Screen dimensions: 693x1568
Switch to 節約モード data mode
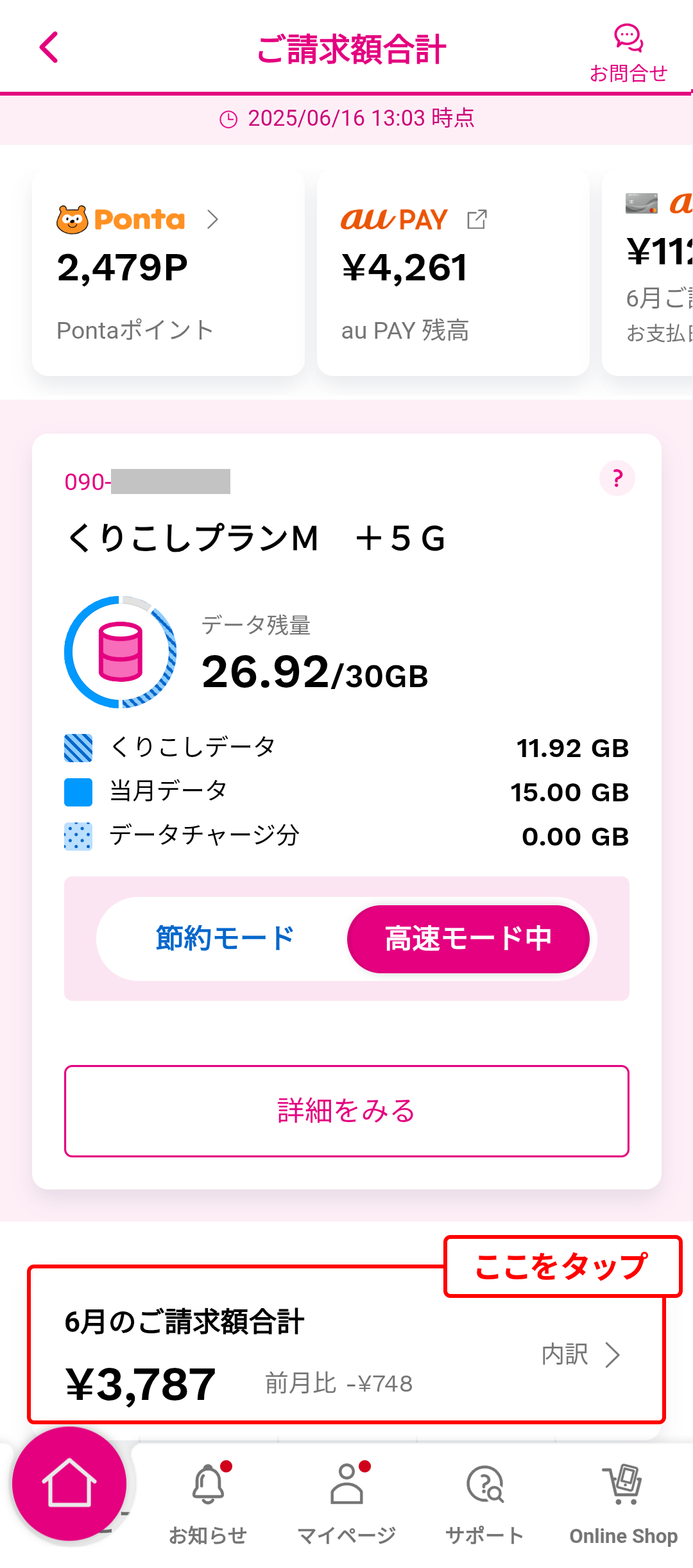tap(223, 938)
